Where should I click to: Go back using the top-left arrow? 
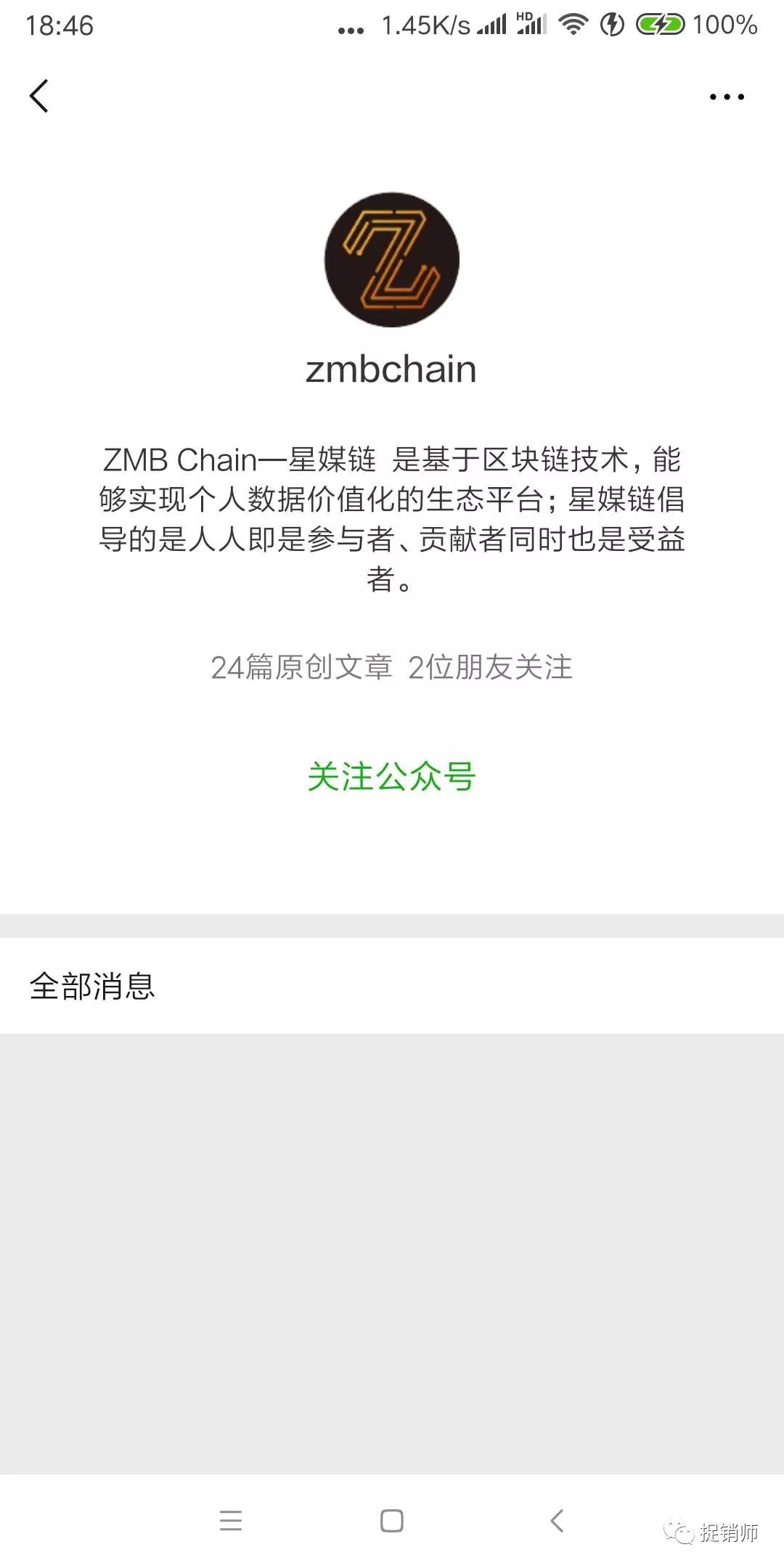click(39, 96)
